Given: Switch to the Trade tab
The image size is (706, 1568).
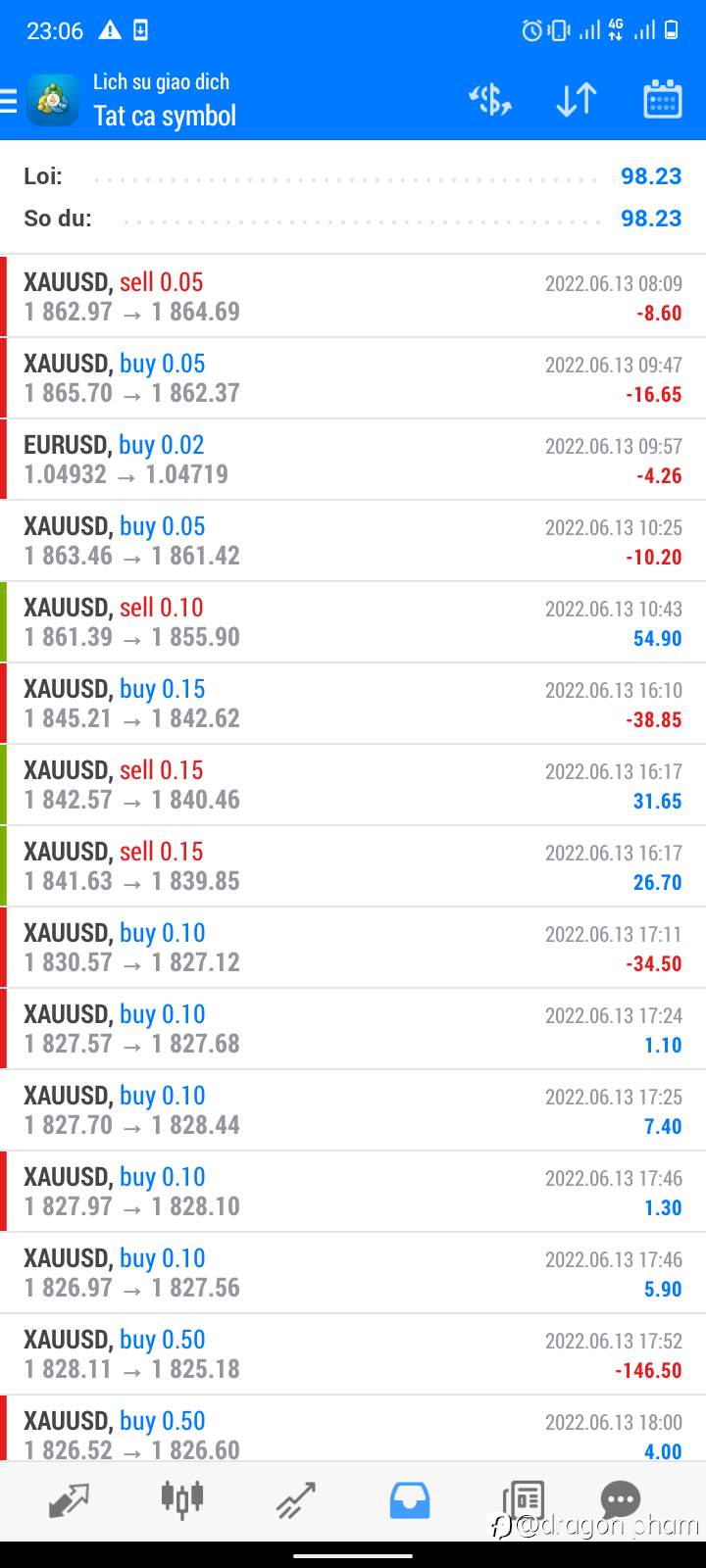Looking at the screenshot, I should click(295, 1500).
